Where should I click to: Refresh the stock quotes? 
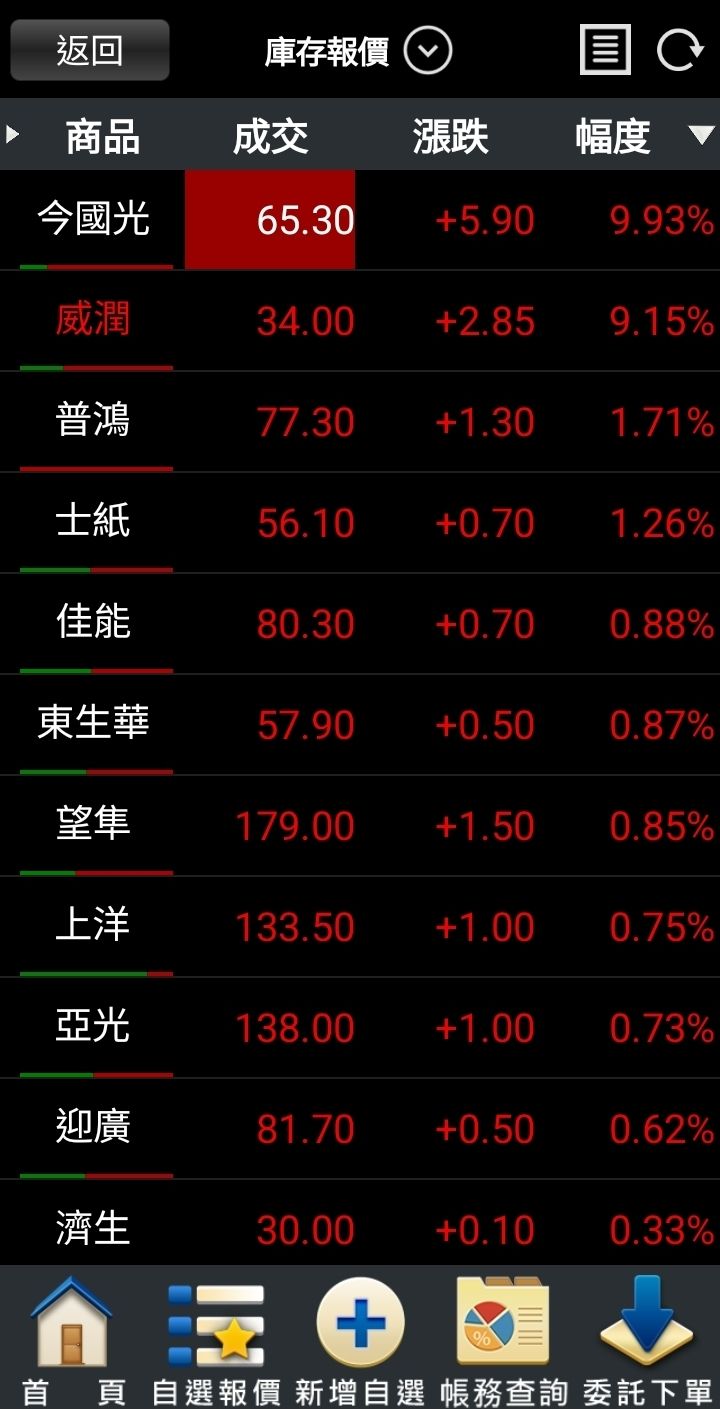680,50
